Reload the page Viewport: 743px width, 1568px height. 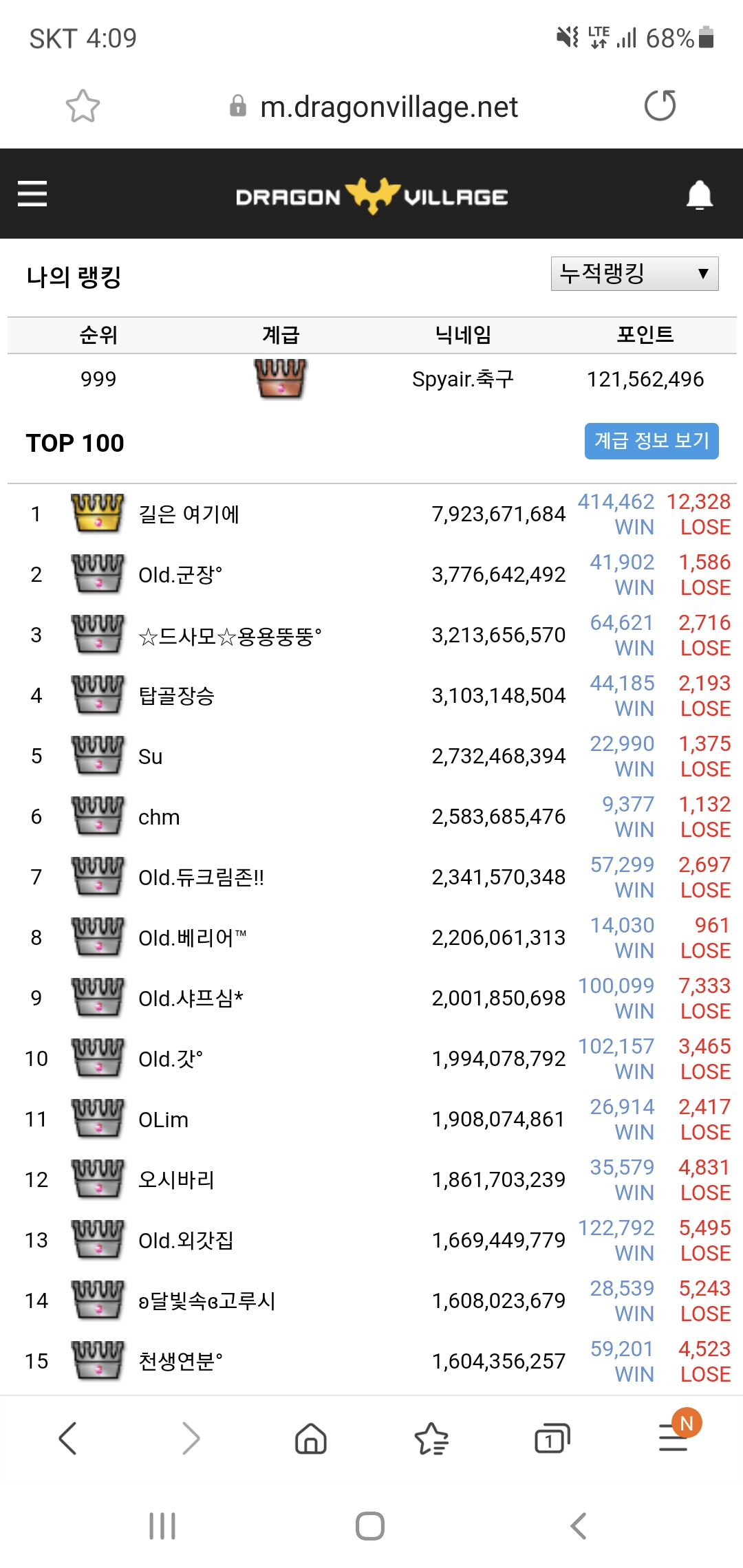(x=660, y=105)
